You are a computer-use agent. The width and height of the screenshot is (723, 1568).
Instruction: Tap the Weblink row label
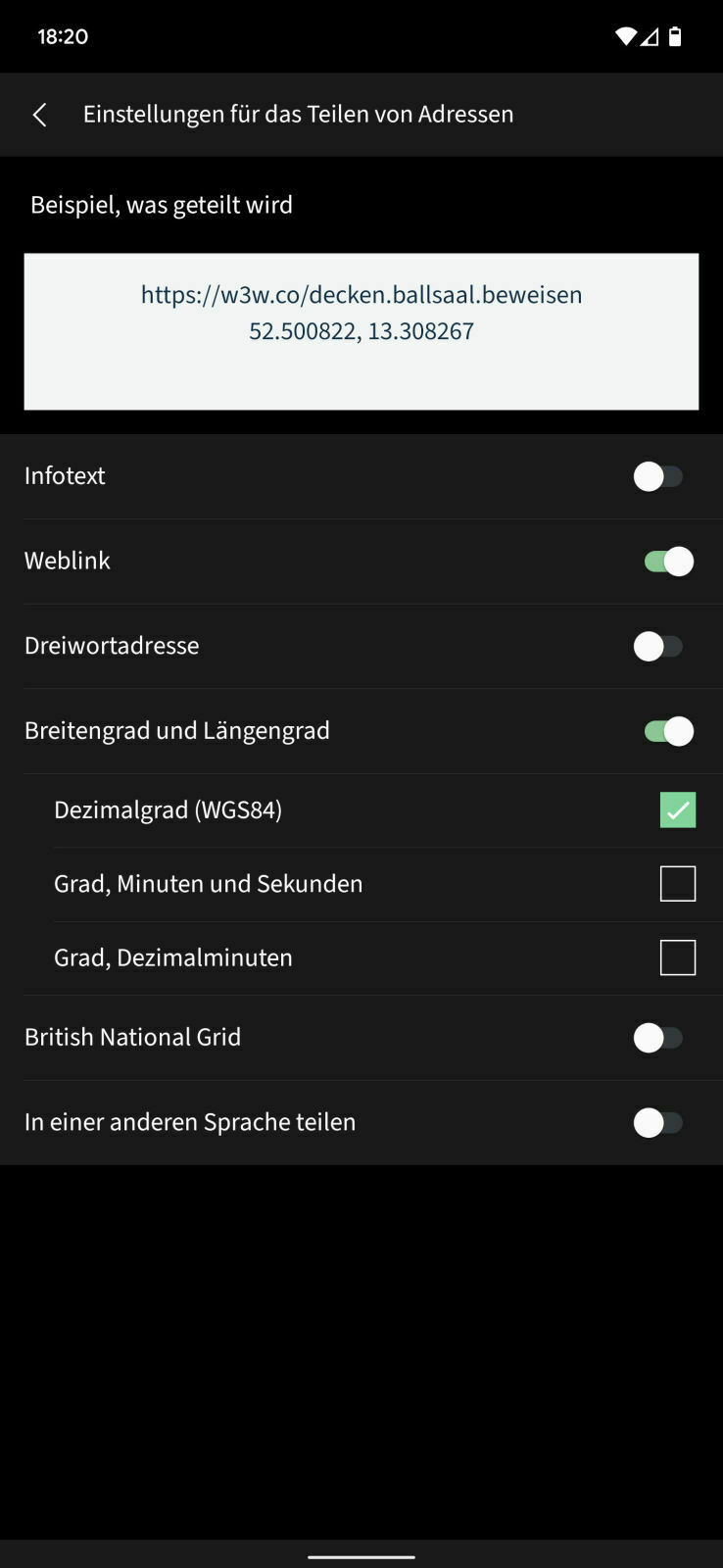[67, 561]
